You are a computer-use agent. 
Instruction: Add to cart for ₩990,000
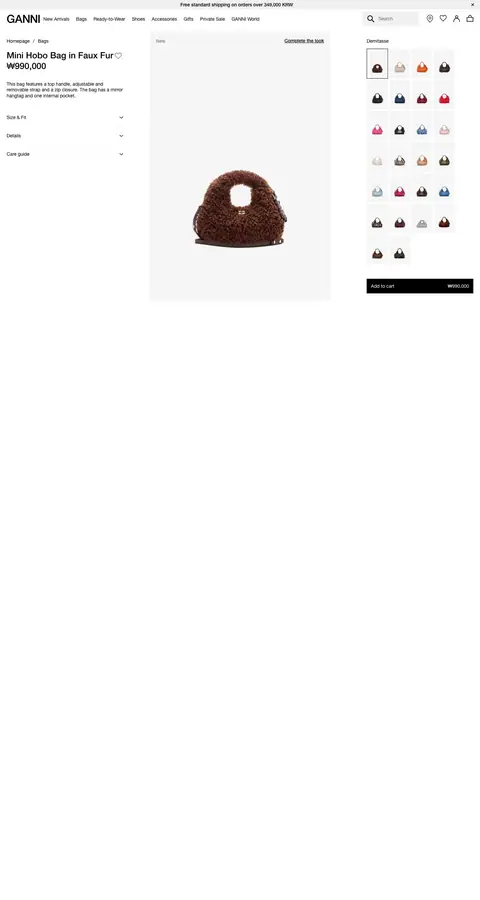tap(420, 286)
